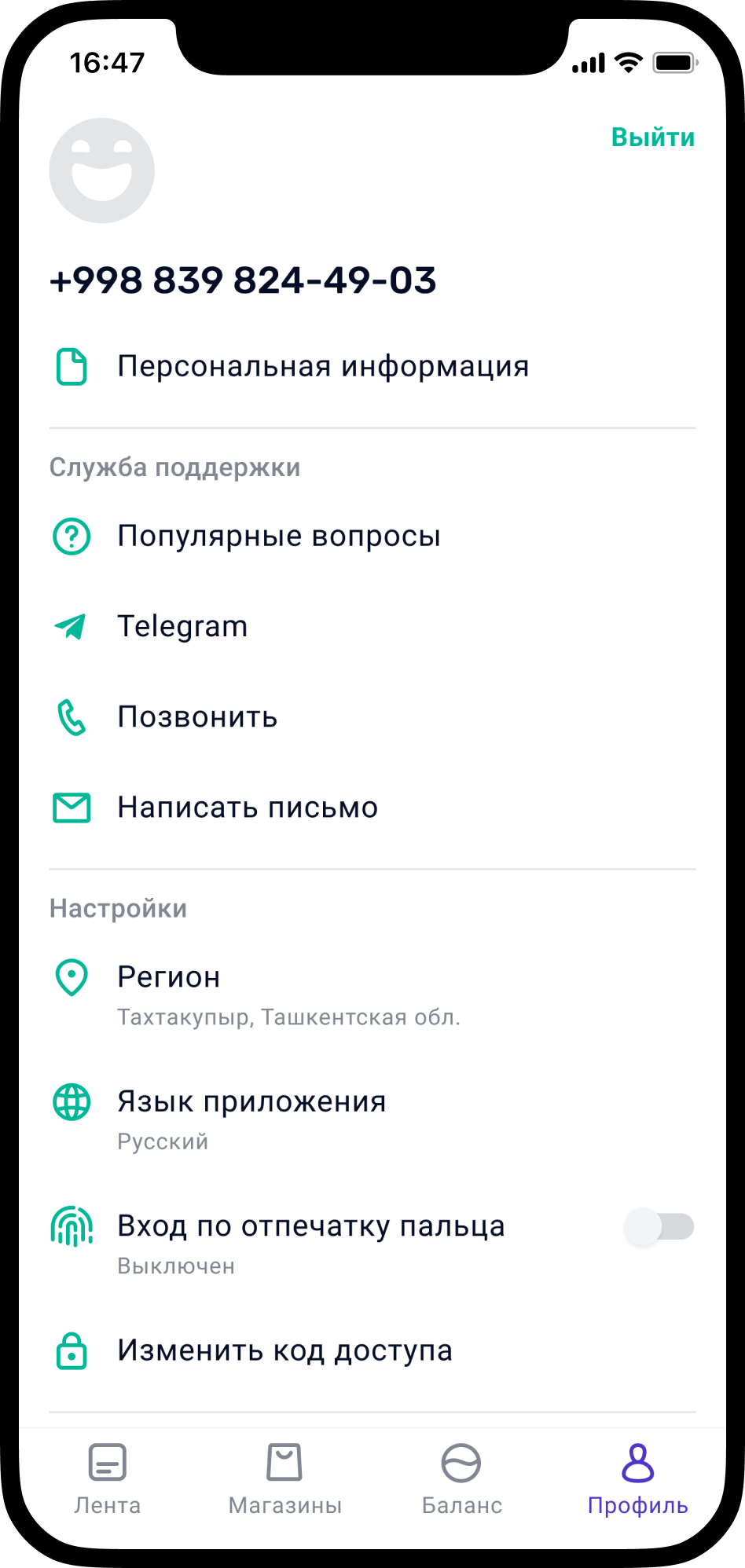Change the Регион setting
Screen dimensions: 745x1568
[288, 994]
